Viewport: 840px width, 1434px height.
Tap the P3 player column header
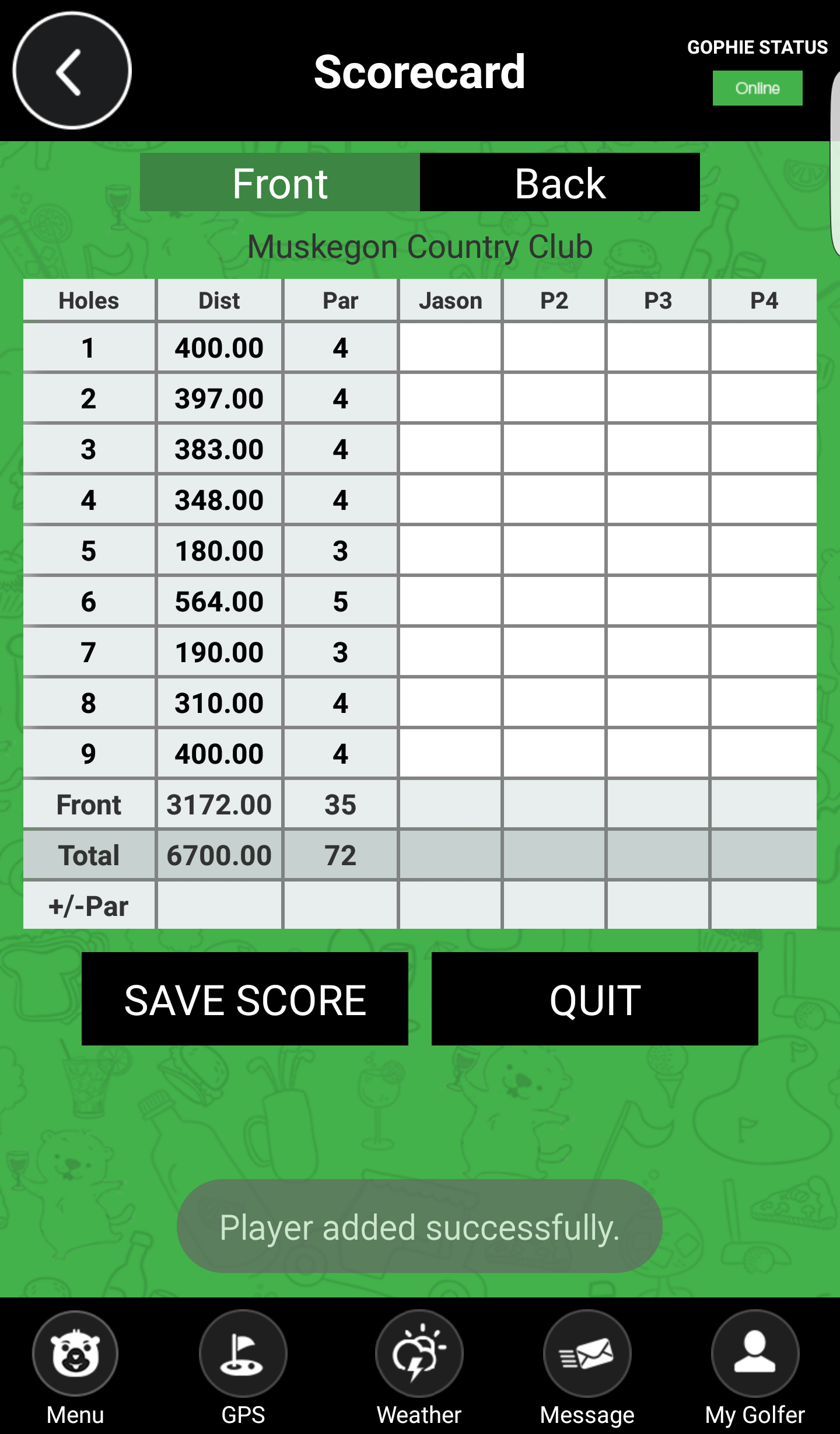[658, 300]
